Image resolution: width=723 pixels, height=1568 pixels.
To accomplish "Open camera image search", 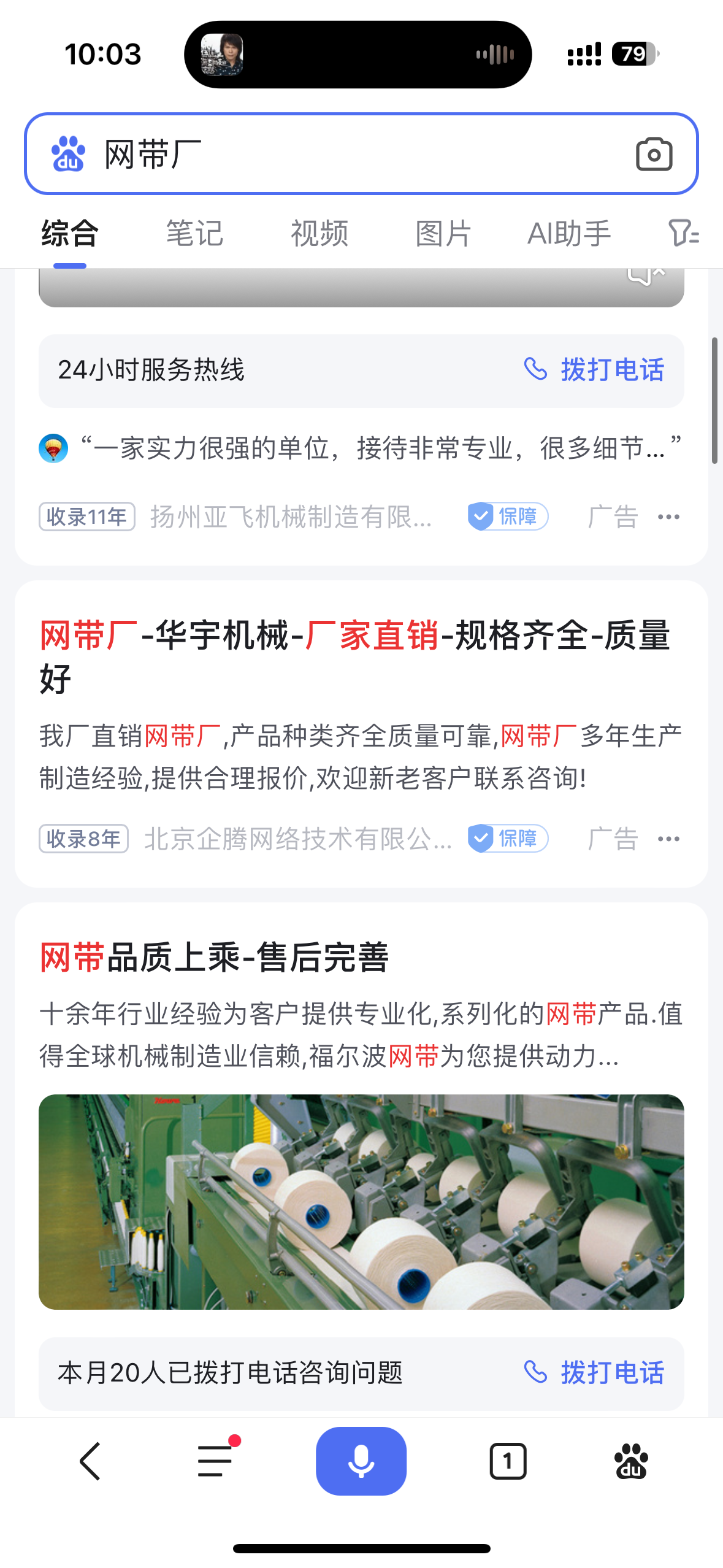I will (x=654, y=154).
